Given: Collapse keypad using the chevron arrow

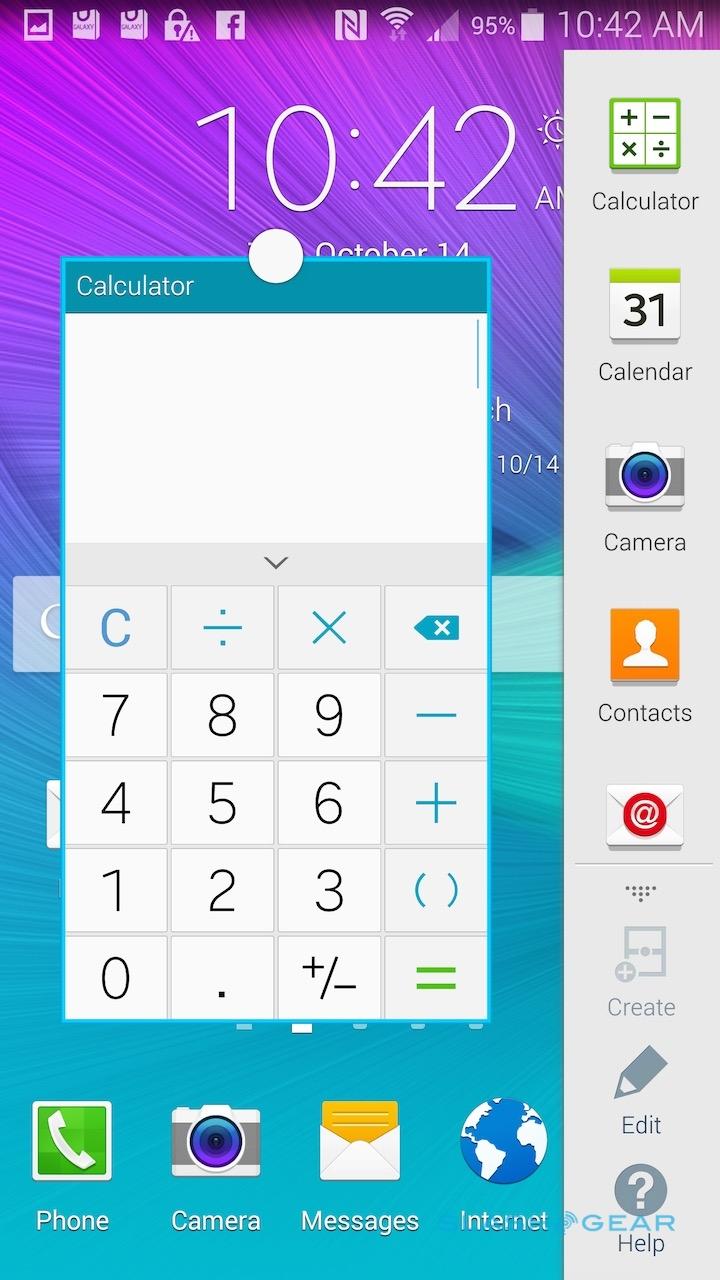Looking at the screenshot, I should coord(276,563).
